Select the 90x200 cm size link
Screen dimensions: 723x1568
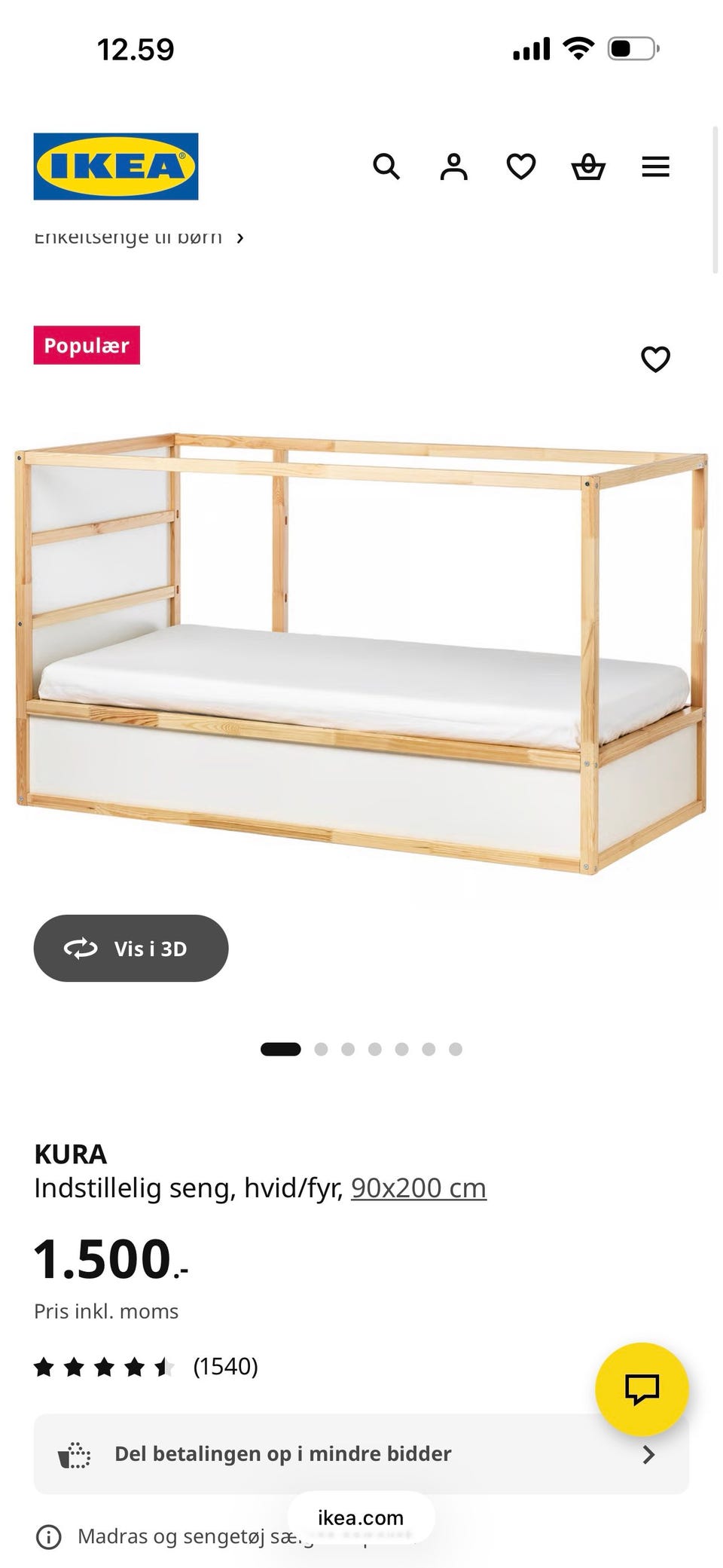[419, 1188]
